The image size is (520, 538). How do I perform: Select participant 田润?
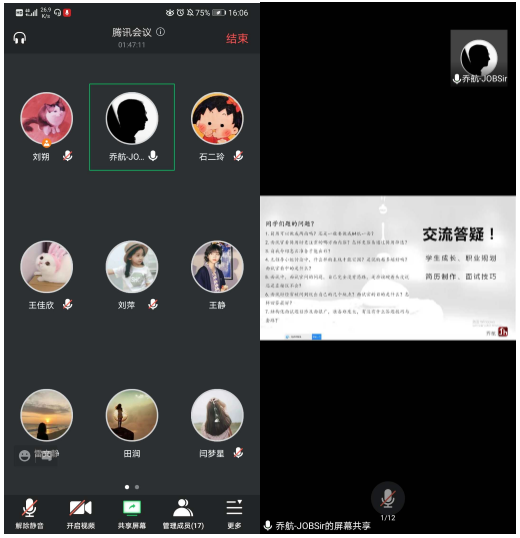pos(132,424)
